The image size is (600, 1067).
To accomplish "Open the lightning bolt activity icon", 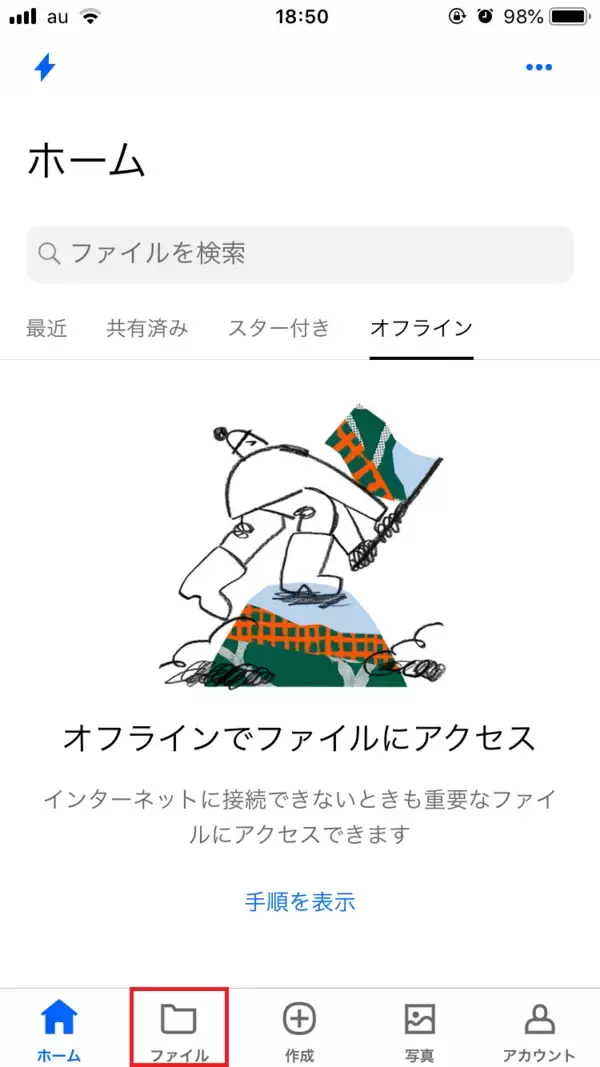I will coord(45,67).
